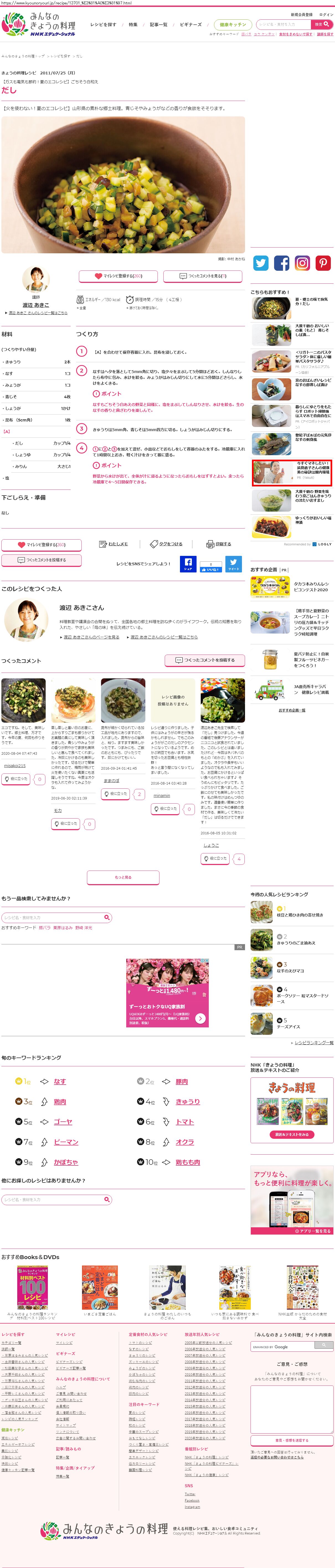Viewport: 335px width, 1568px height.
Task: Open the なす keyword ranking link
Action: pos(60,1082)
